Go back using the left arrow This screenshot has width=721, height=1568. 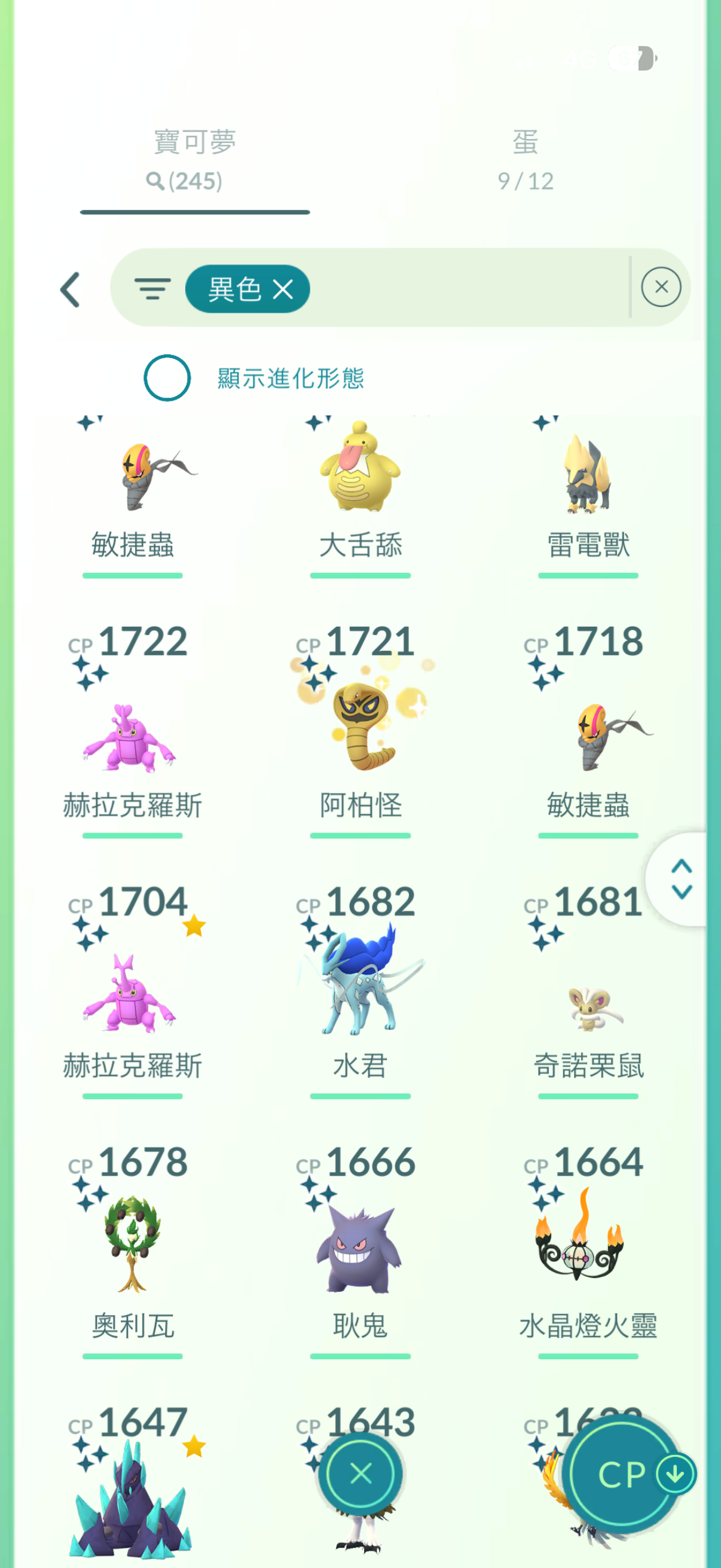coord(71,289)
